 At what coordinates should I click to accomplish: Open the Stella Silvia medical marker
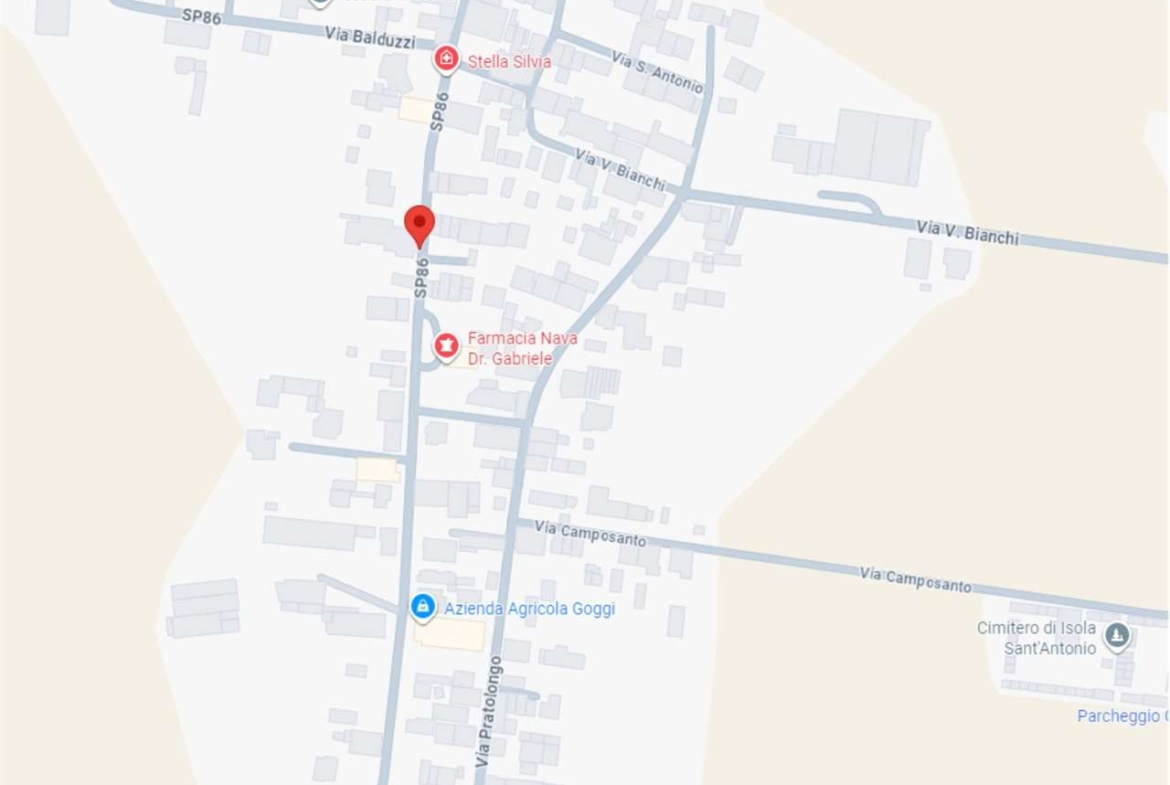coord(446,60)
